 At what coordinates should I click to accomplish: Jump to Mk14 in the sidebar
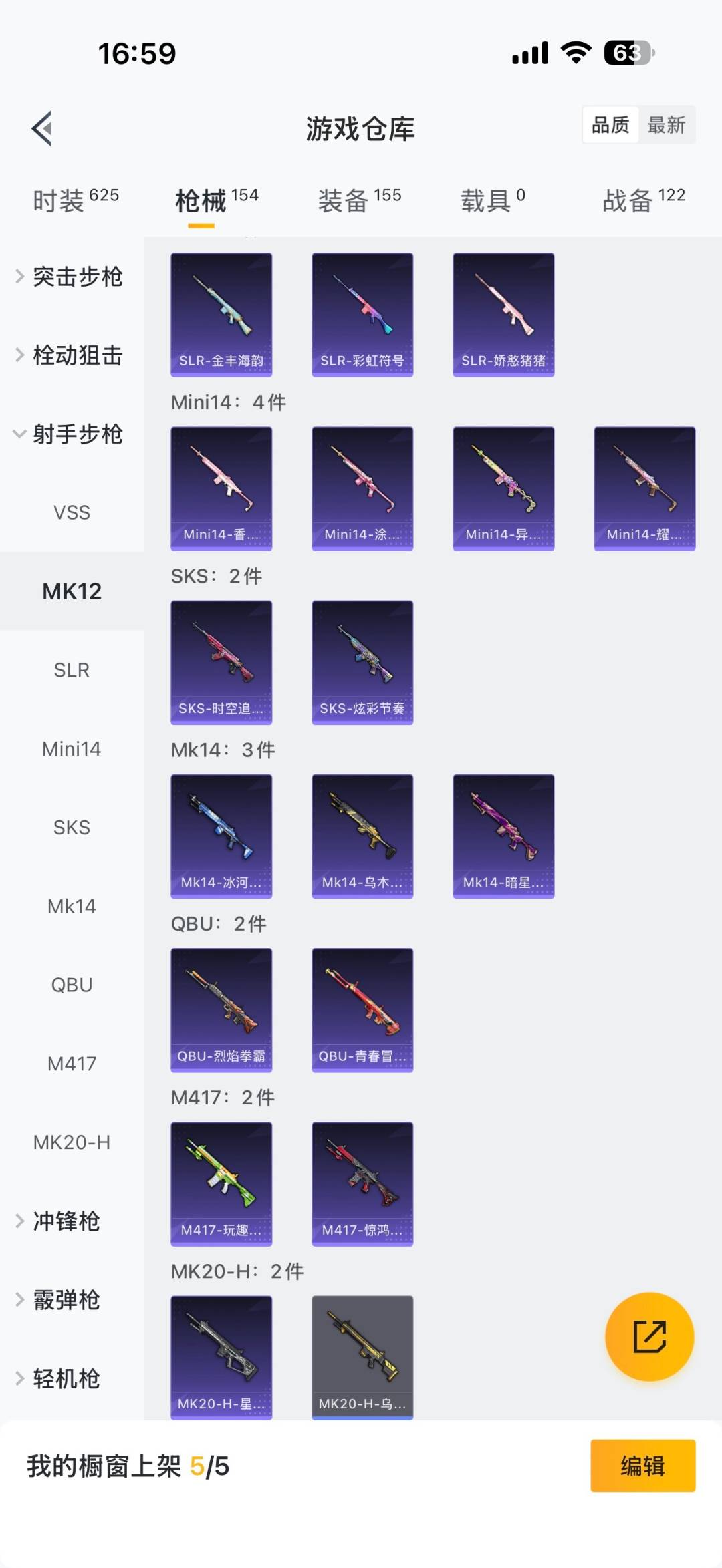coord(72,906)
